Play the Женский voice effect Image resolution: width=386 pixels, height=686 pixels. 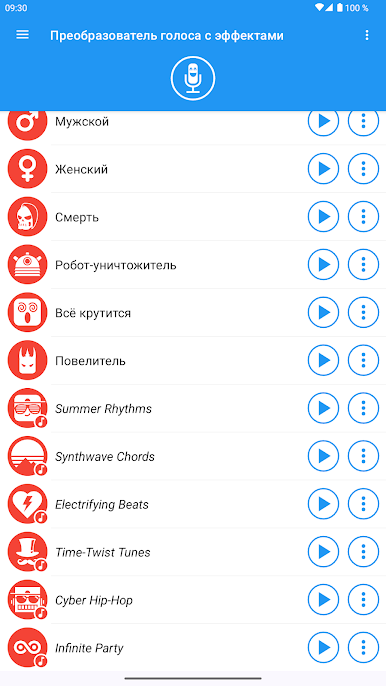pyautogui.click(x=323, y=169)
